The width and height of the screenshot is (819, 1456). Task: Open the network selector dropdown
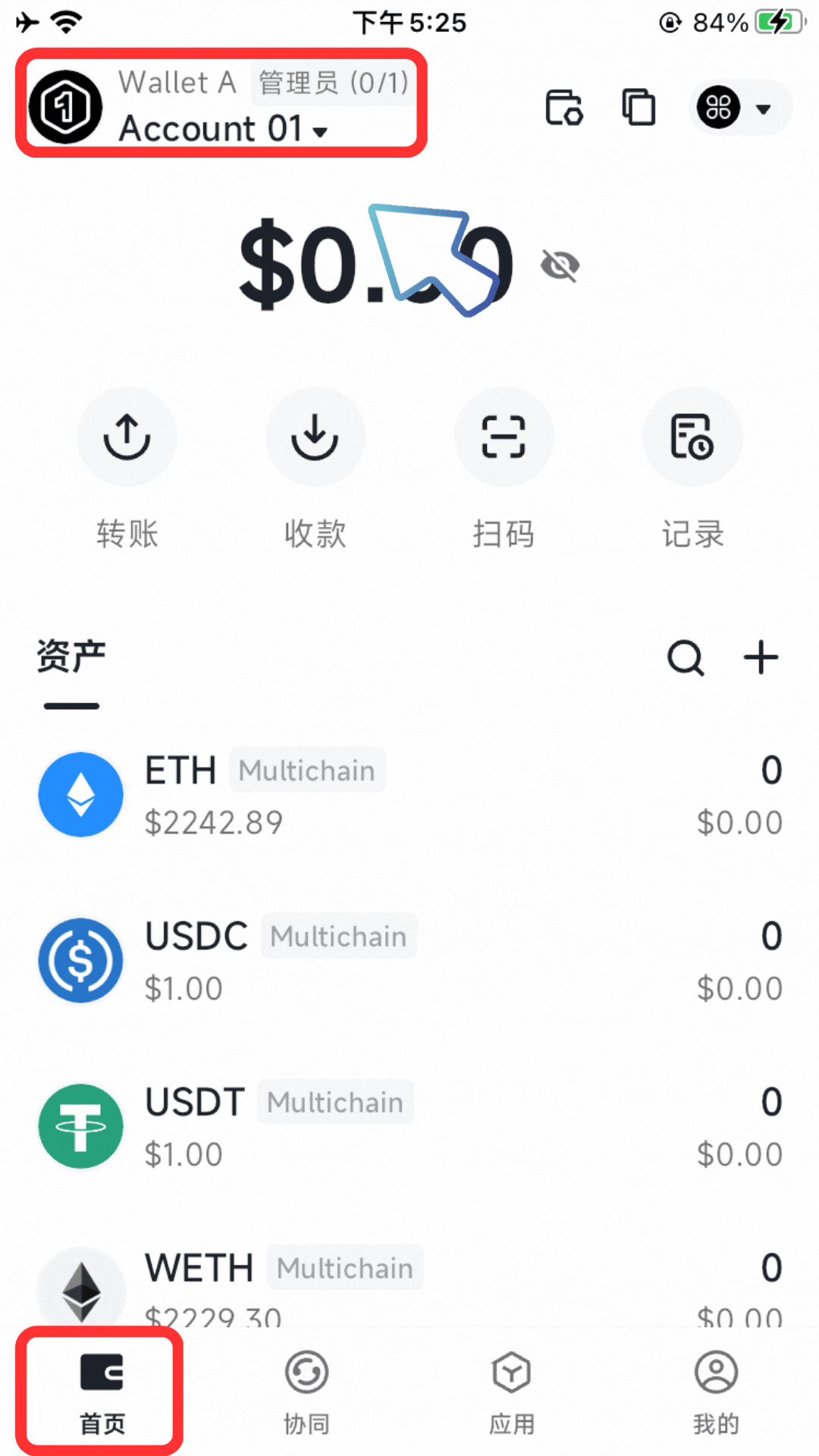(739, 108)
